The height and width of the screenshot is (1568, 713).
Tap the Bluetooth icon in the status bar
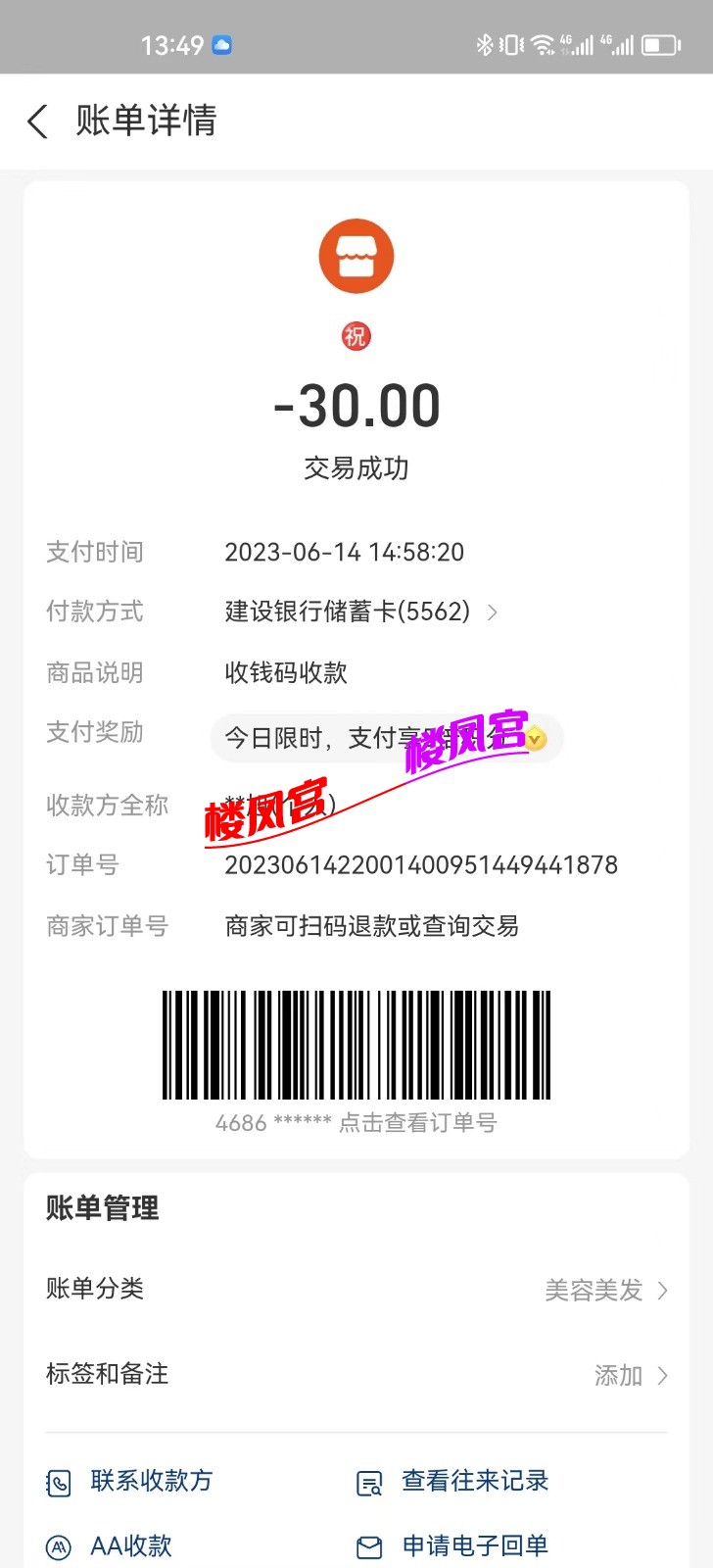click(x=483, y=44)
